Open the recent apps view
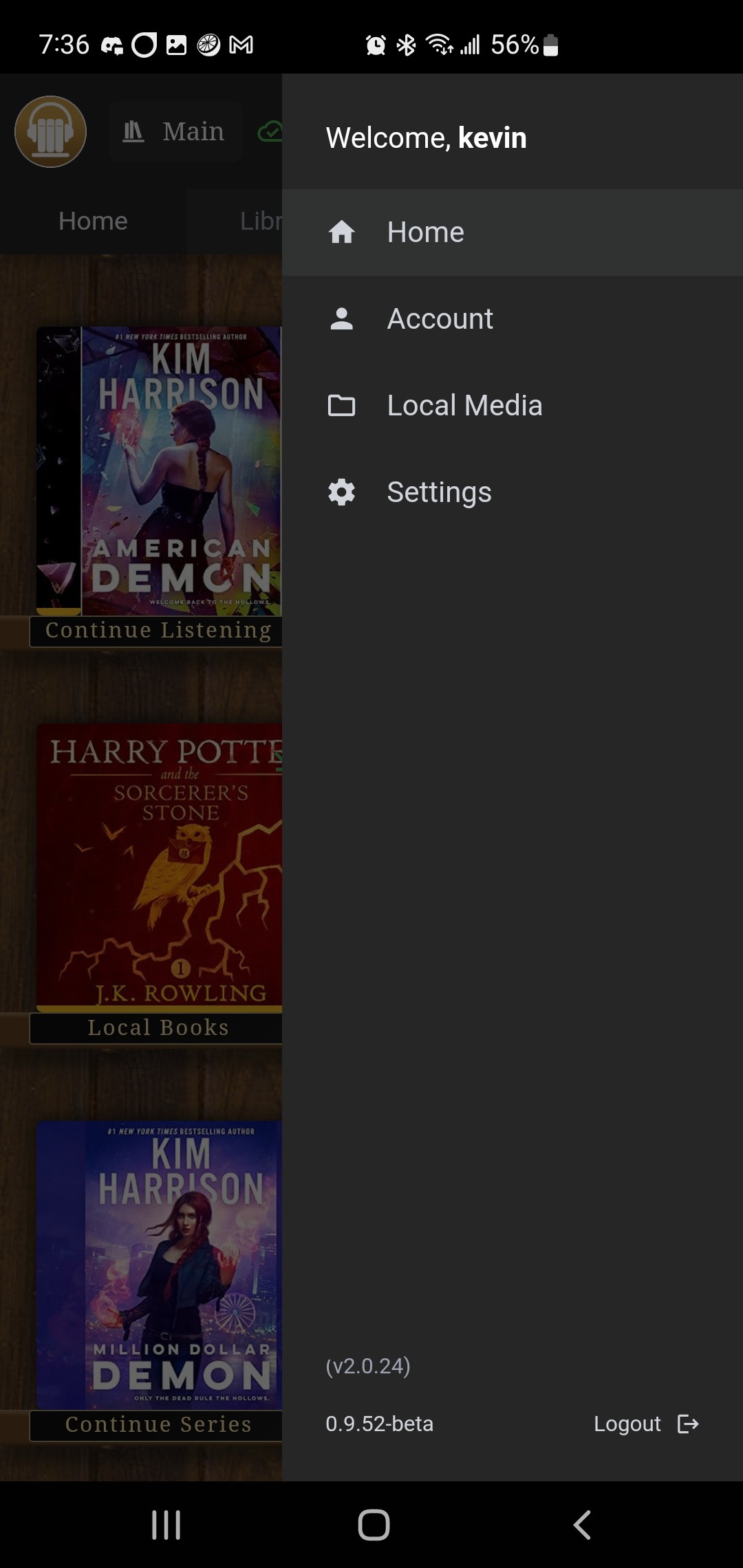Viewport: 743px width, 1568px height. tap(166, 1525)
